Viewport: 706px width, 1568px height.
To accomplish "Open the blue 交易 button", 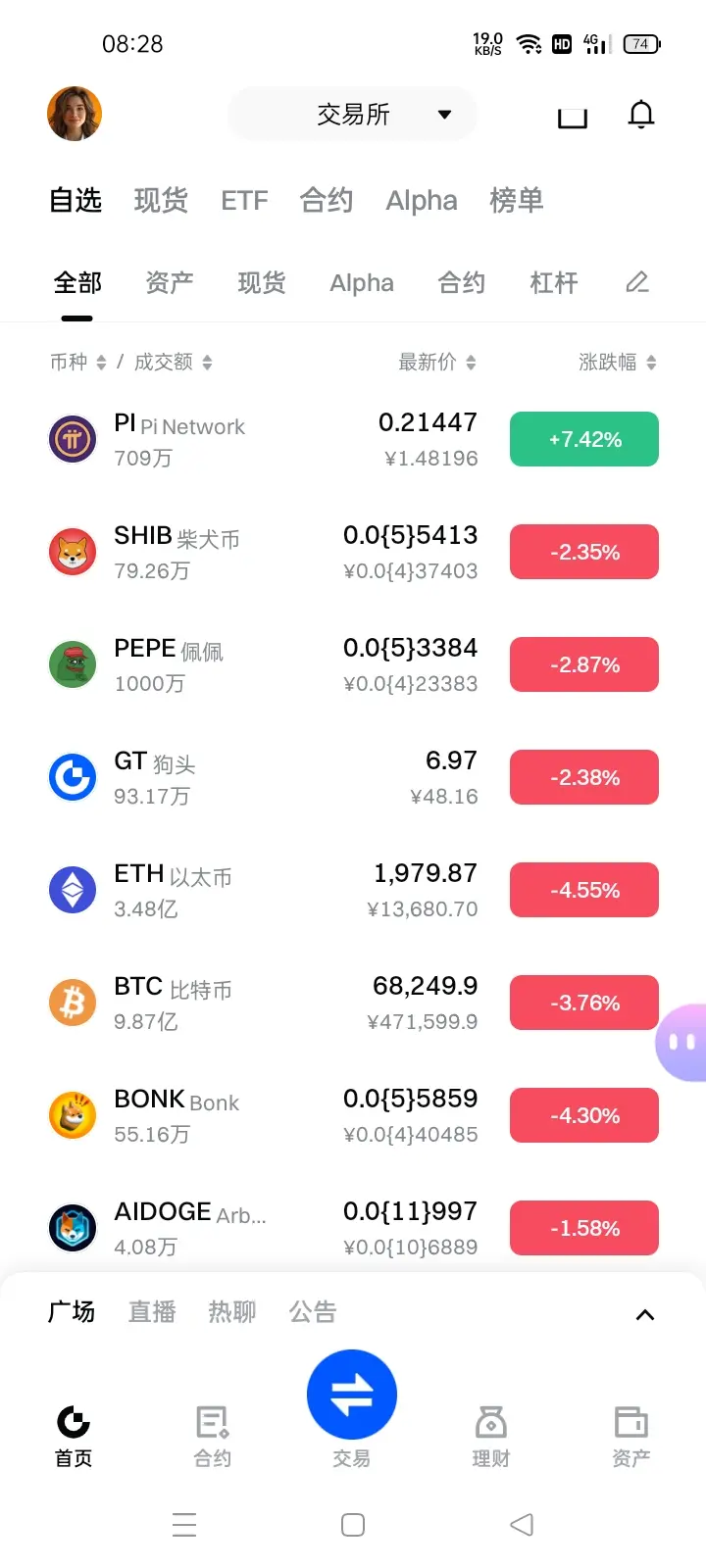I will 352,1395.
